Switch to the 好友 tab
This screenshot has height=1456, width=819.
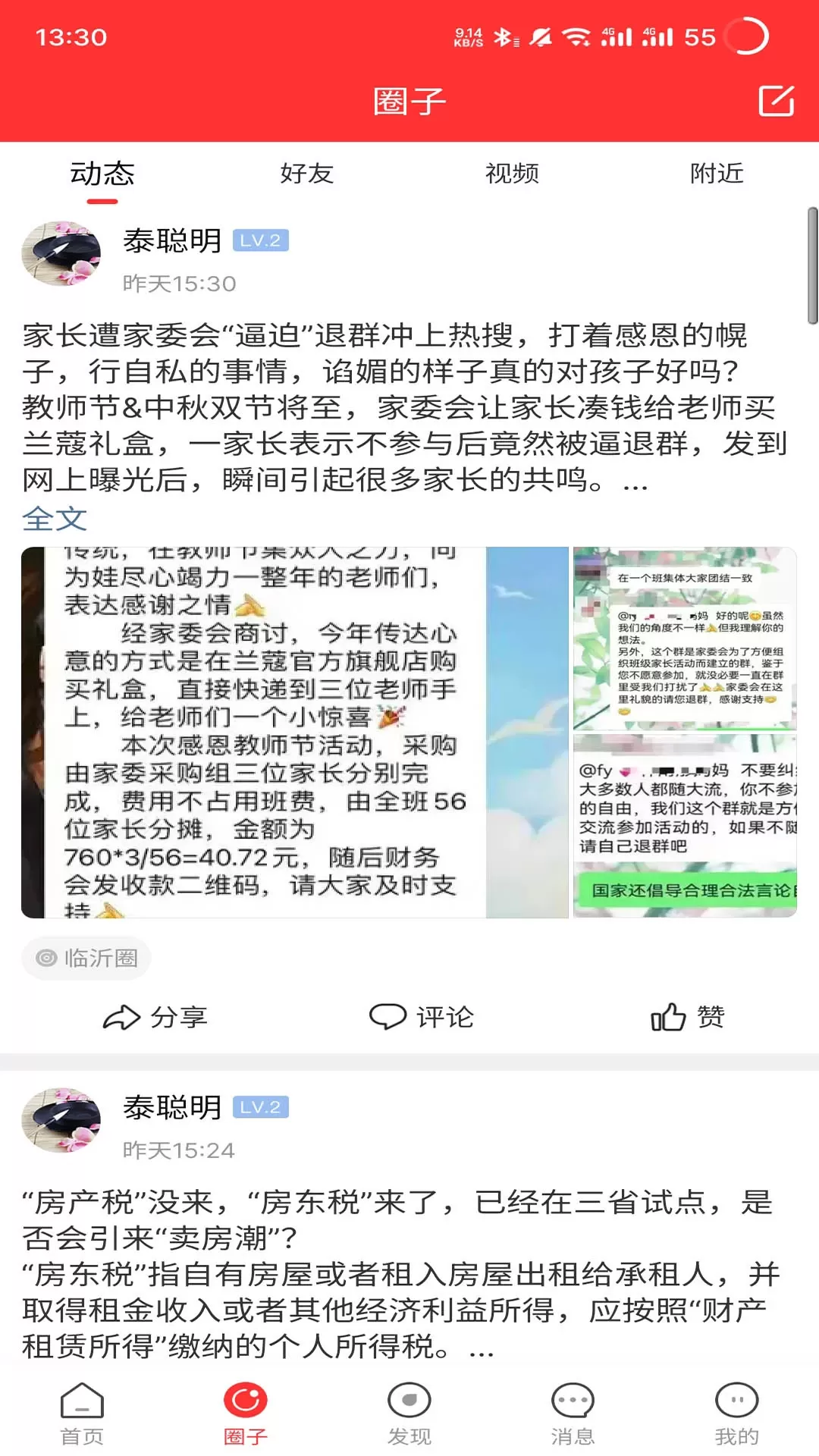[306, 174]
